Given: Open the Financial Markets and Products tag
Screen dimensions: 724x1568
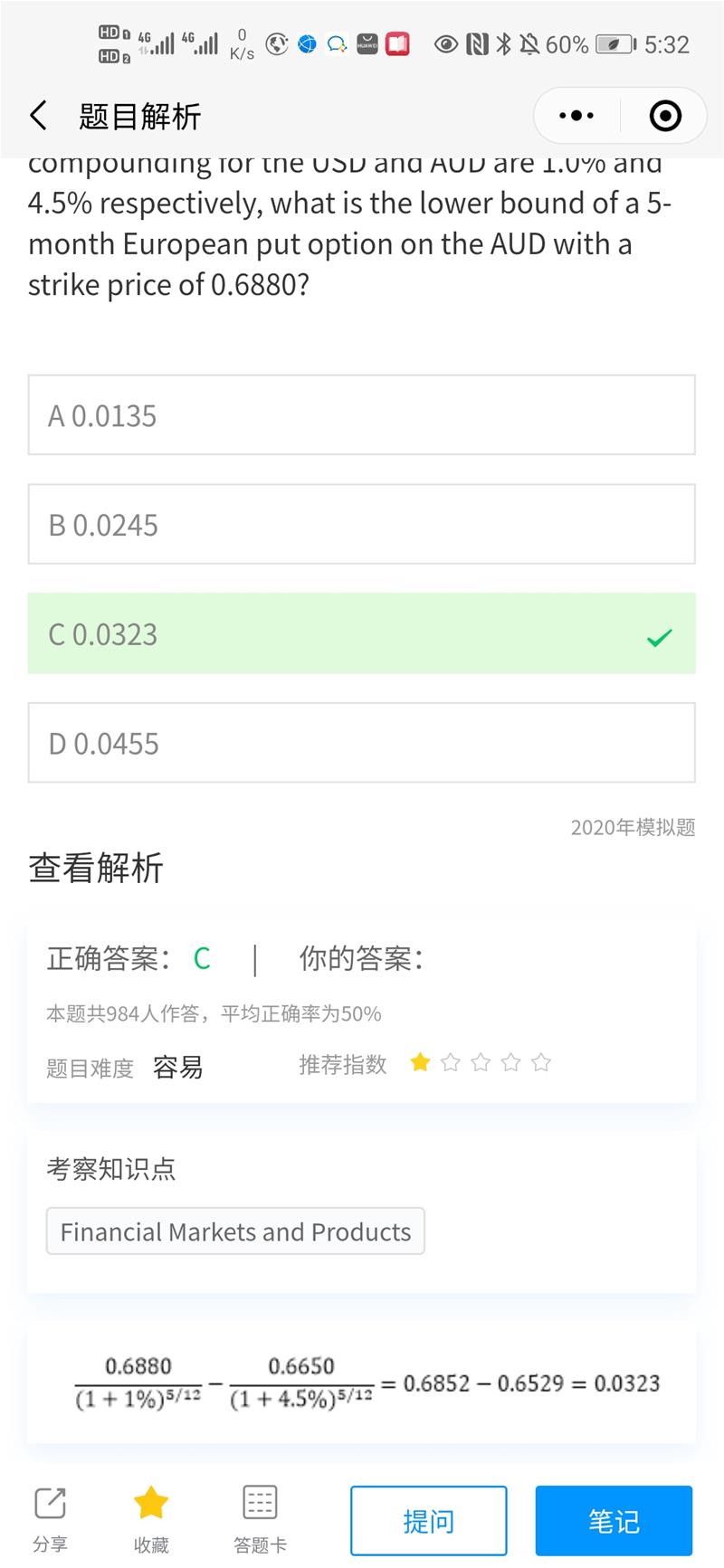Looking at the screenshot, I should (235, 1231).
